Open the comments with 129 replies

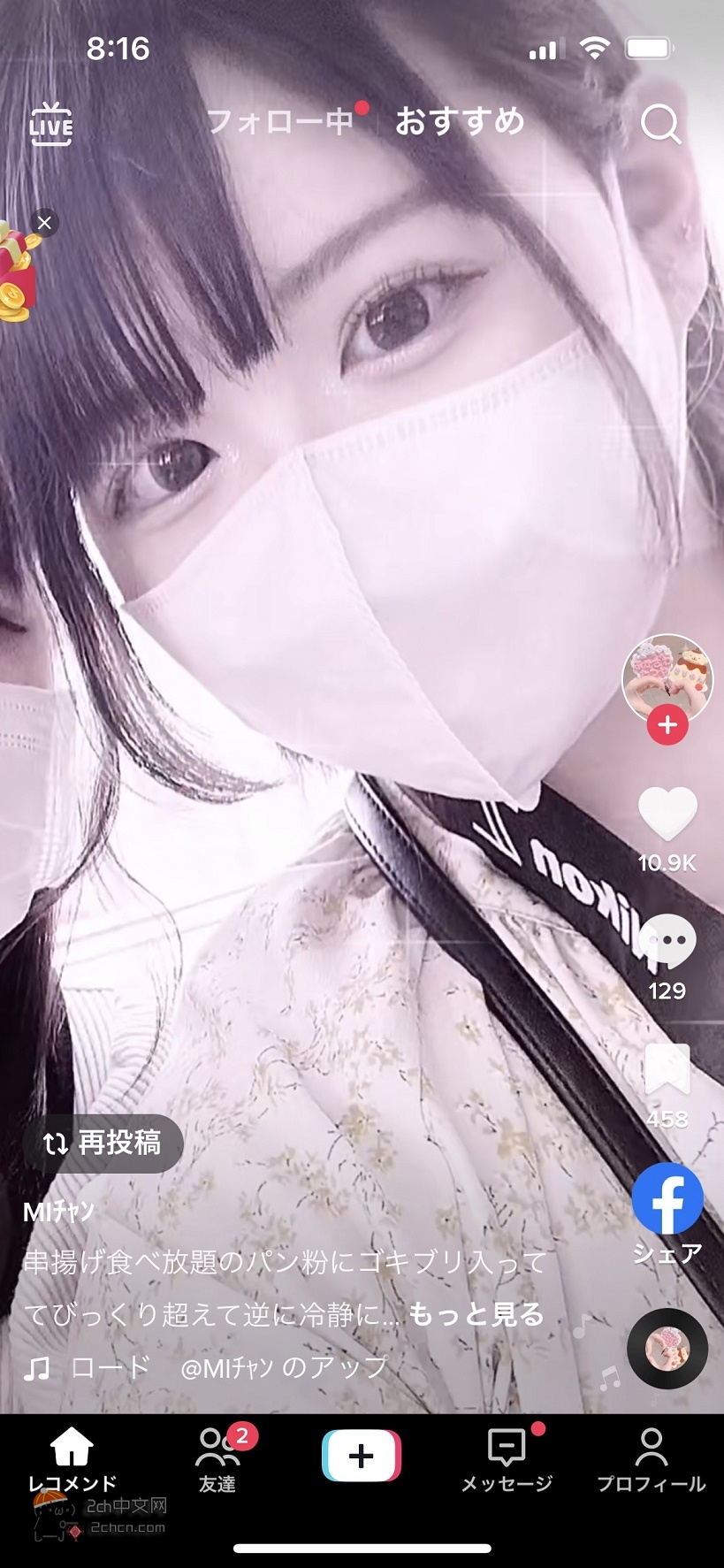[x=667, y=941]
